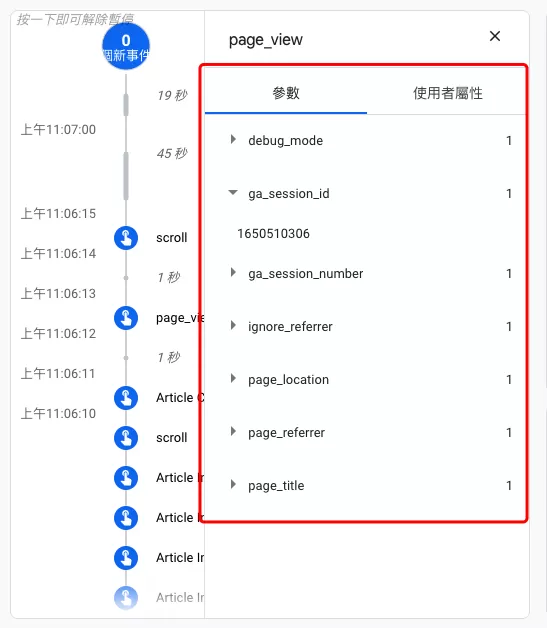Tap the 0 new events circle to unpause
Image resolution: width=547 pixels, height=628 pixels.
coord(126,46)
